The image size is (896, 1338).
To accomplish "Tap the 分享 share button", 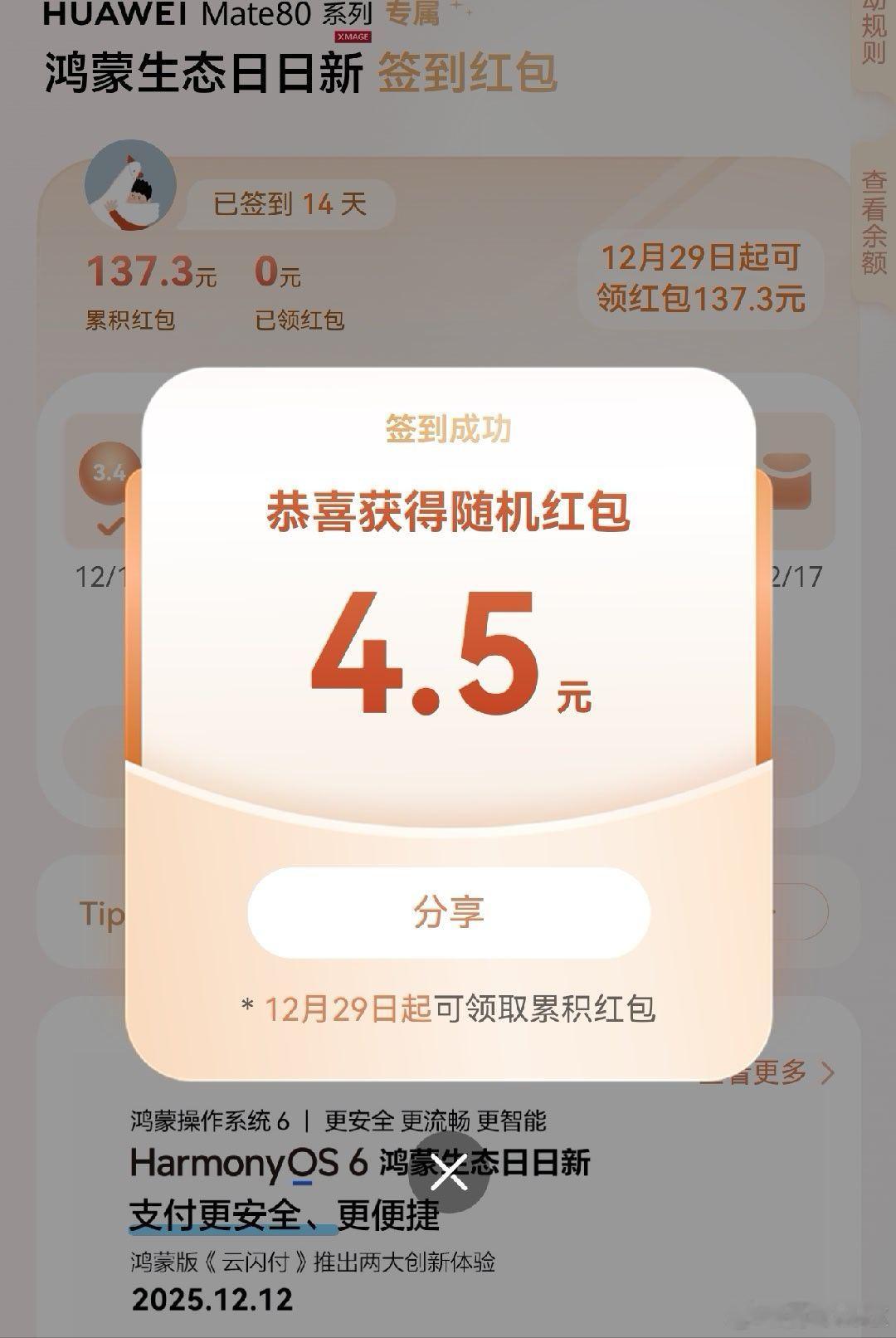I will tap(448, 911).
